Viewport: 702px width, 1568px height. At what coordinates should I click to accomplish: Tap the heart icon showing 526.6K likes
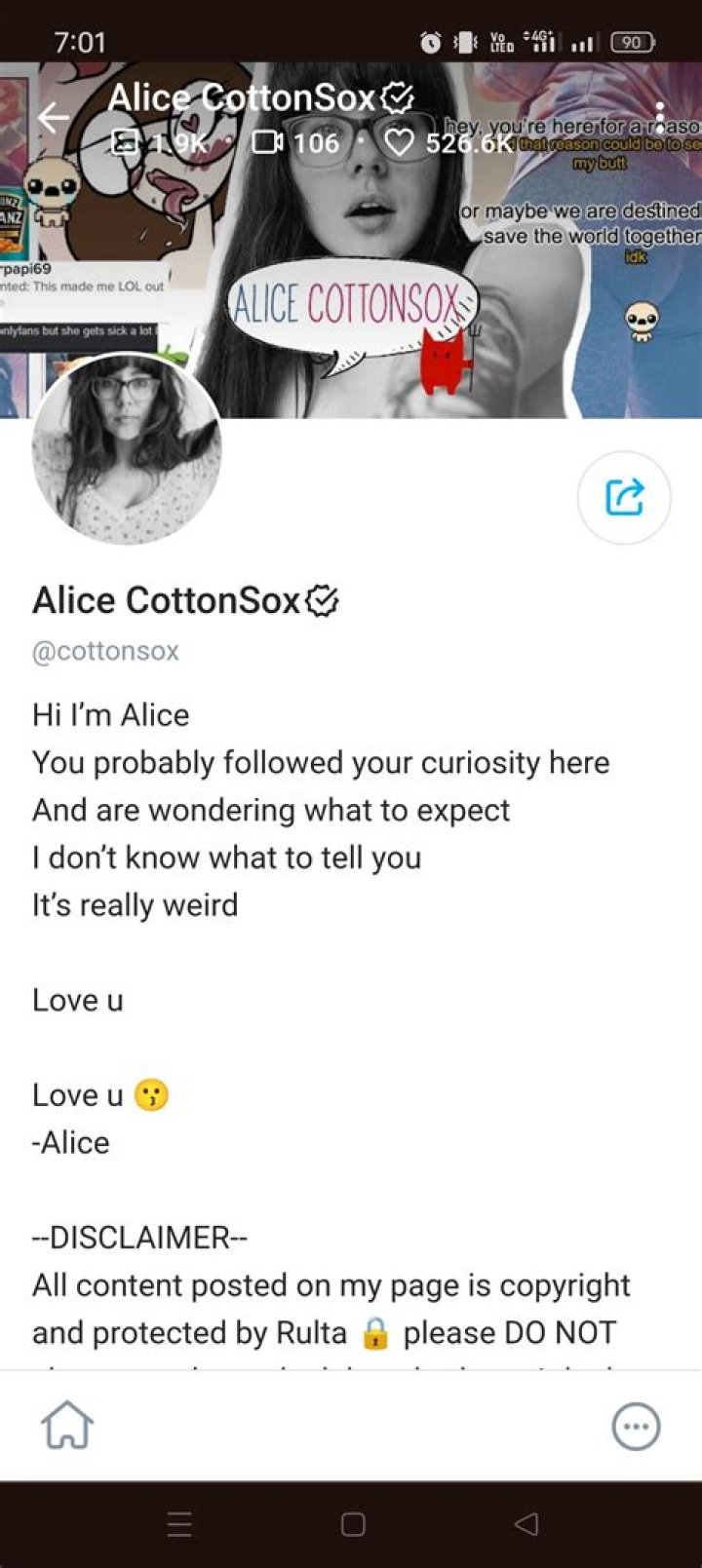click(x=400, y=141)
